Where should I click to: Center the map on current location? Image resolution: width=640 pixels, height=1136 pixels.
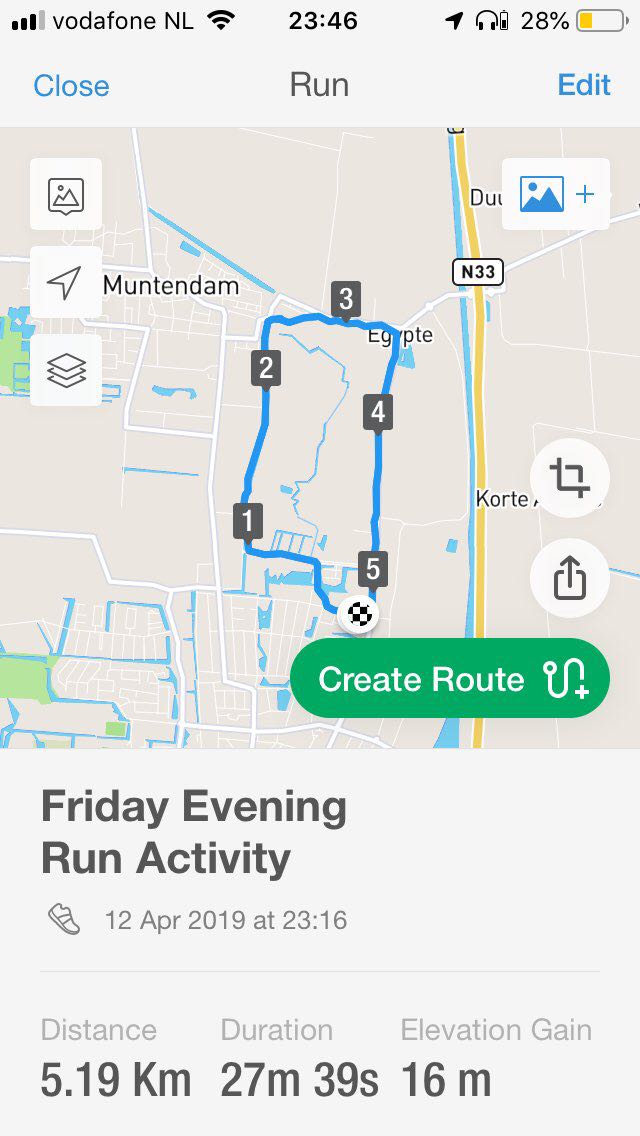(66, 283)
